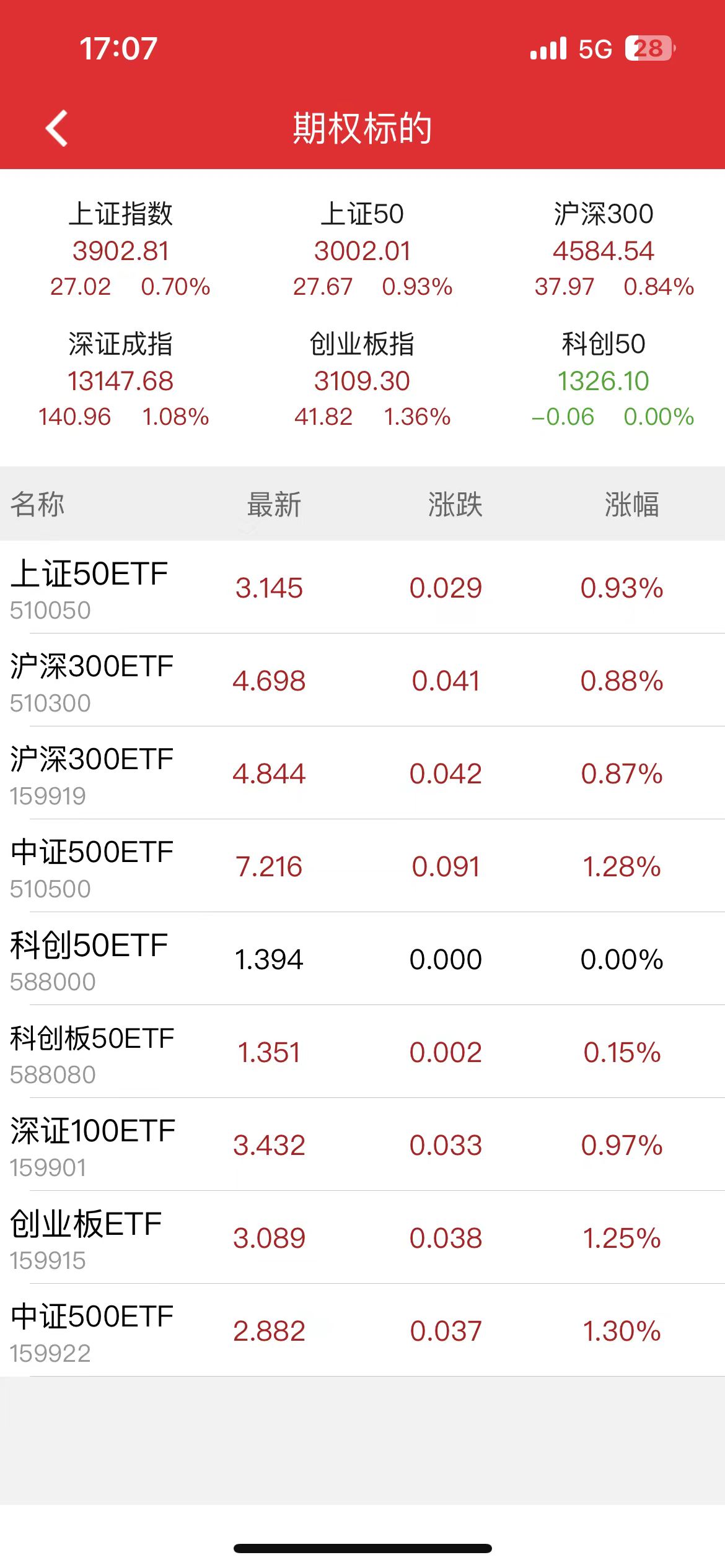
Task: Open the 上证50 index tile
Action: click(x=362, y=250)
